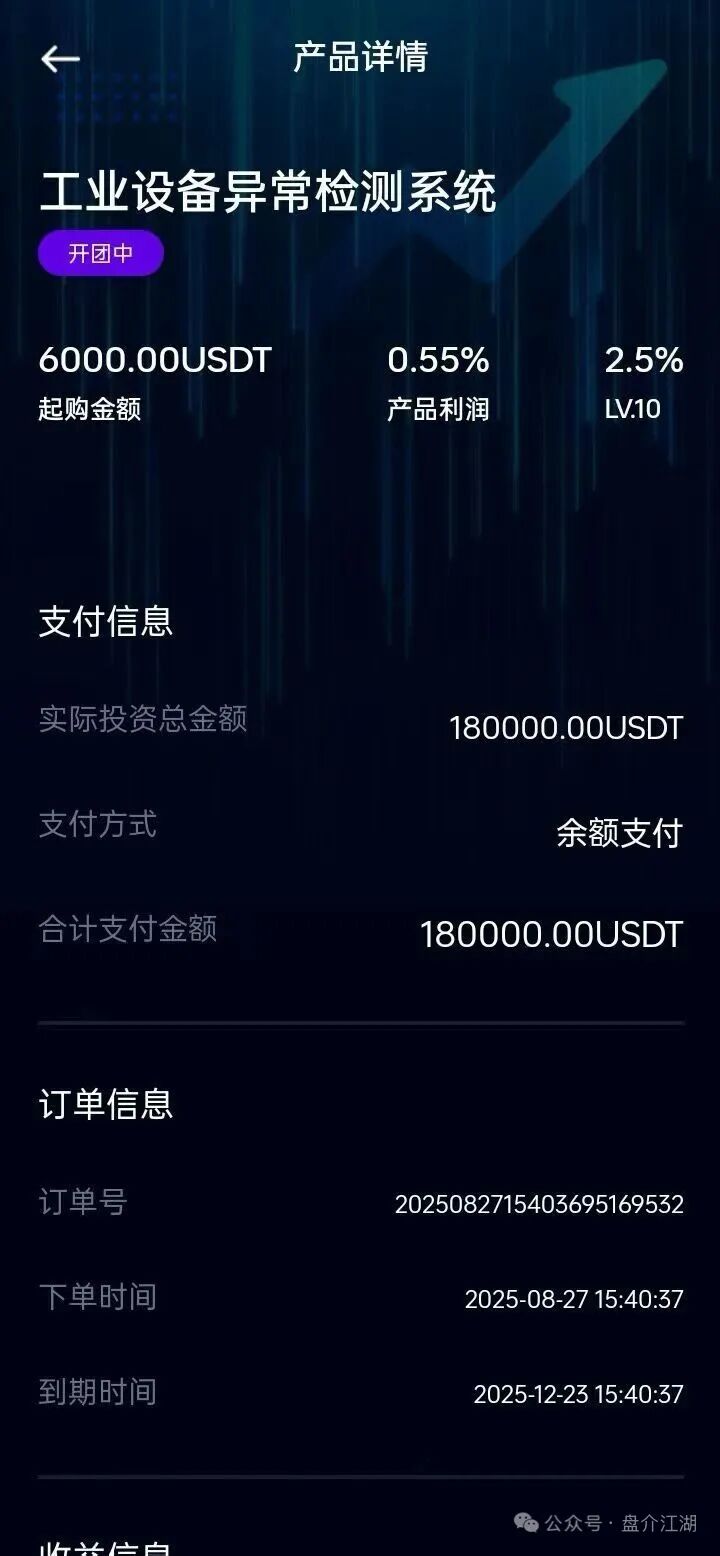Tap the 开团中 status badge
The image size is (720, 1556).
coord(100,253)
